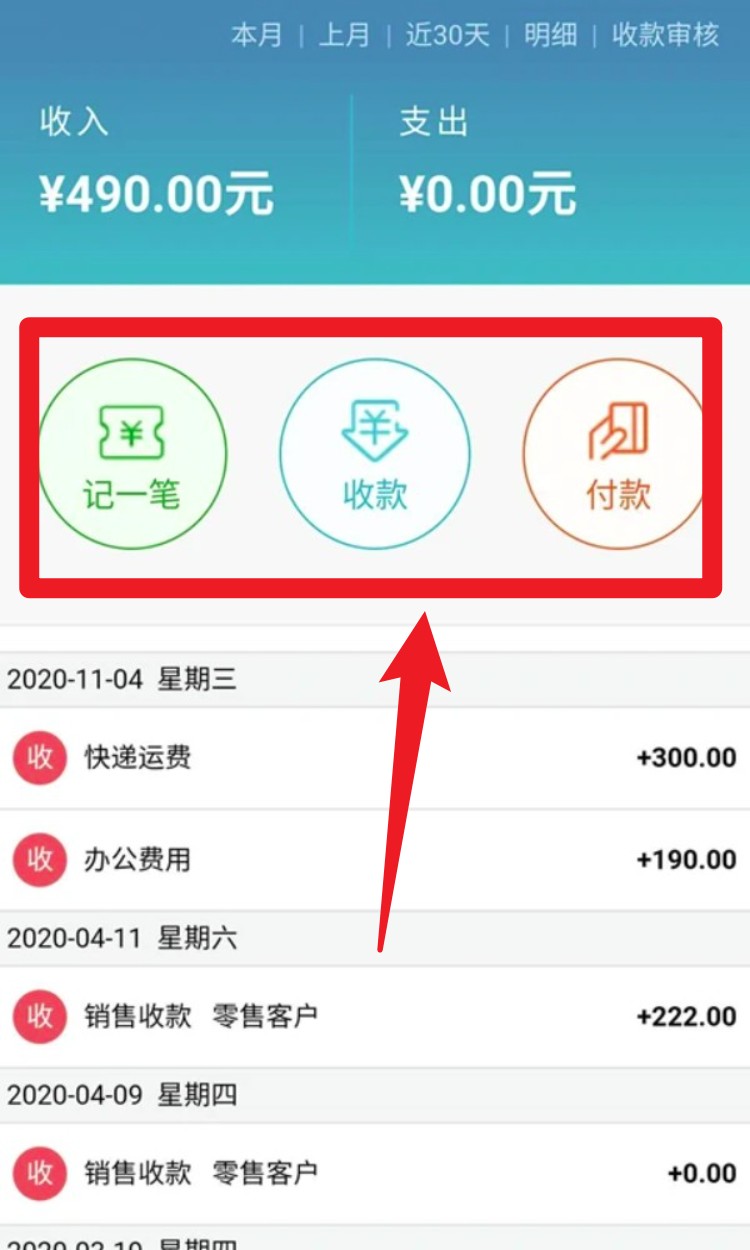The width and height of the screenshot is (750, 1250).
Task: Switch to the 上月 filter
Action: (x=344, y=36)
